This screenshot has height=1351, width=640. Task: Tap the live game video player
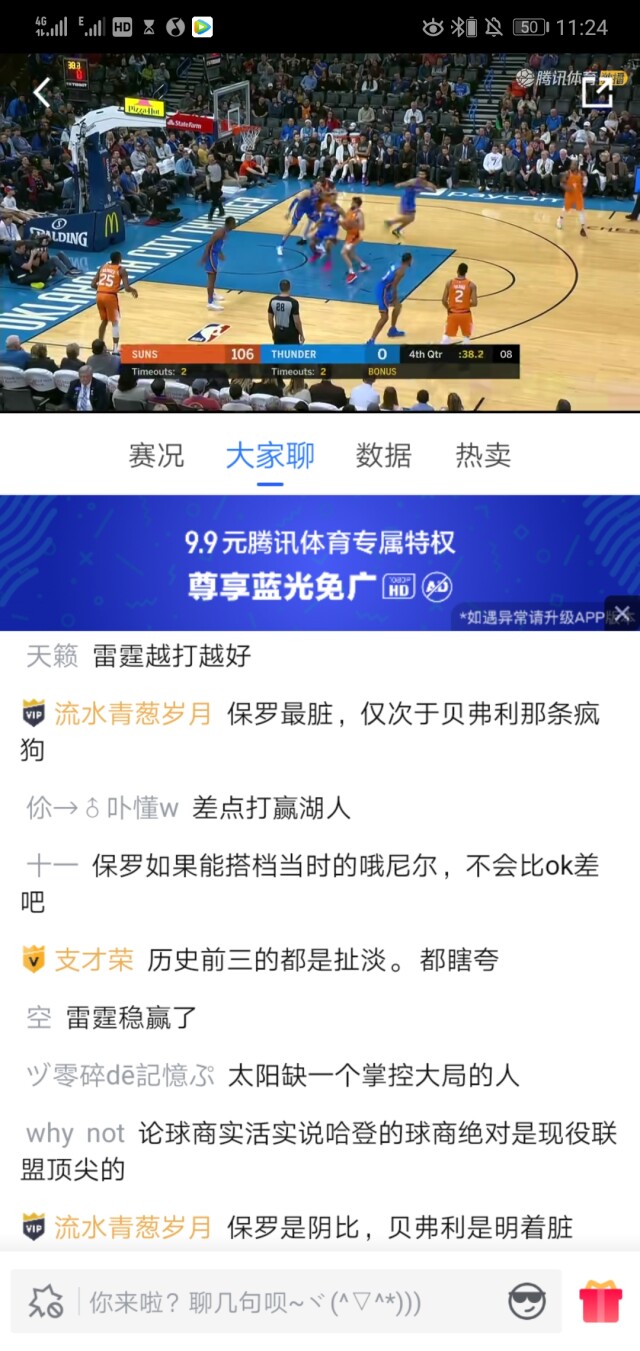(x=320, y=230)
